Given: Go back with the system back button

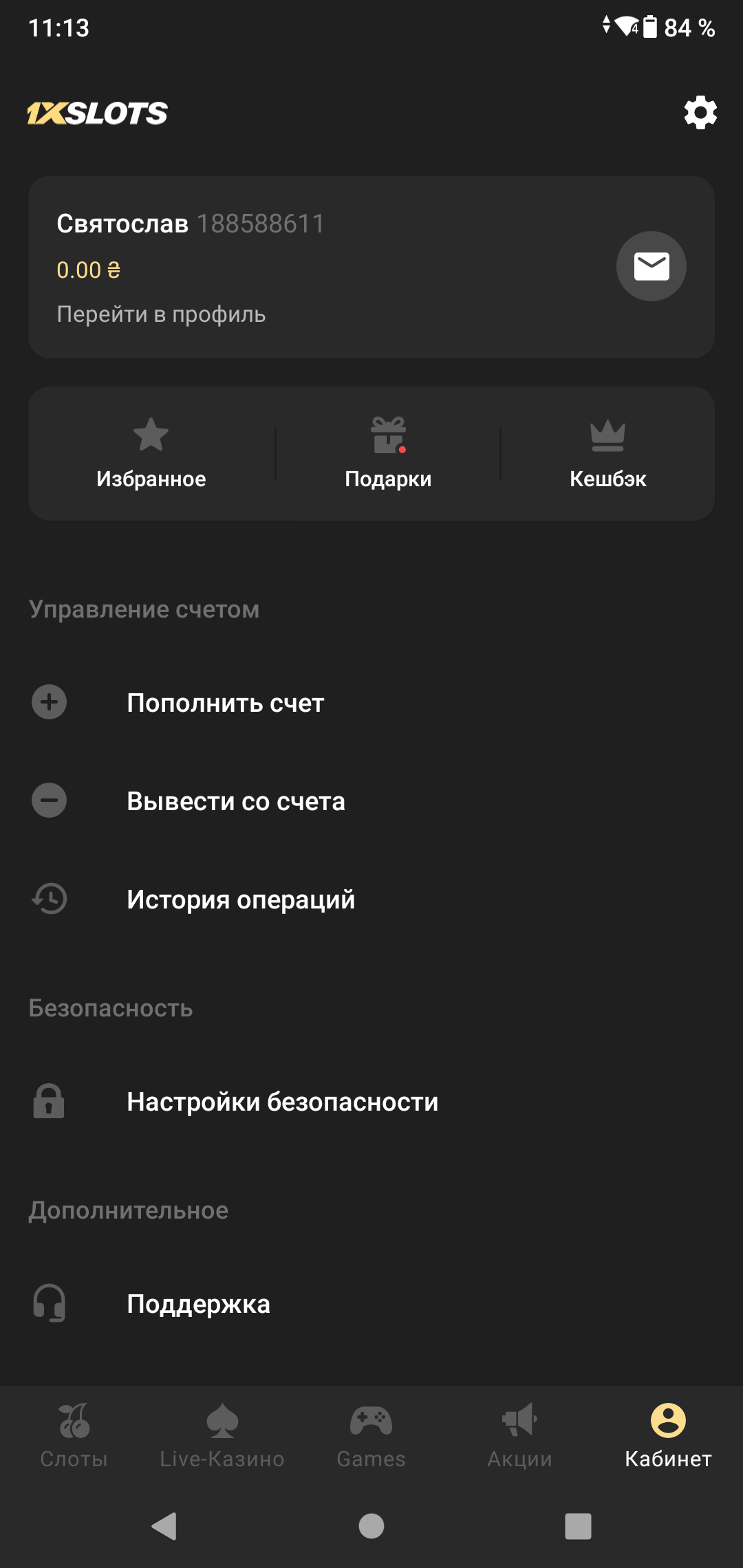Looking at the screenshot, I should pyautogui.click(x=164, y=1527).
